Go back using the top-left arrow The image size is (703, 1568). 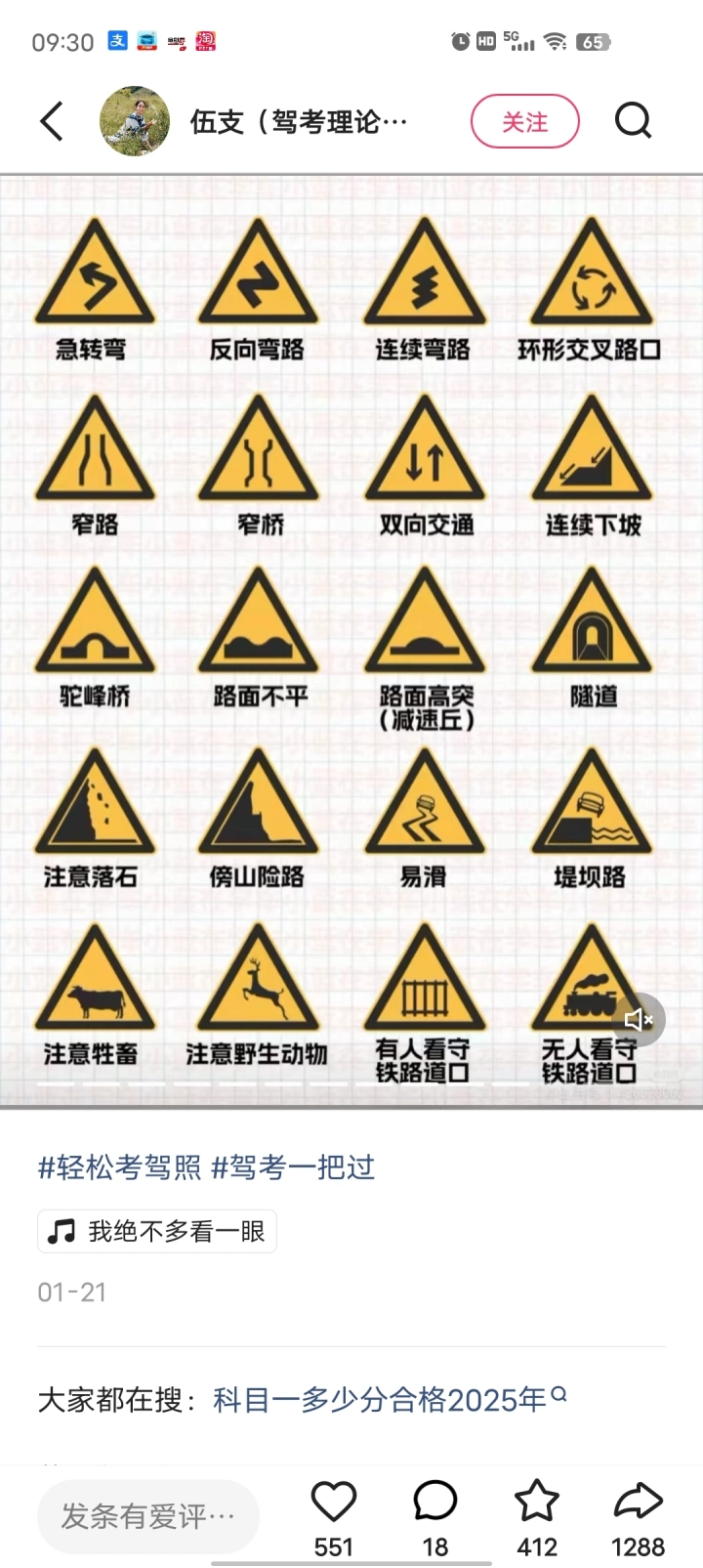(52, 121)
